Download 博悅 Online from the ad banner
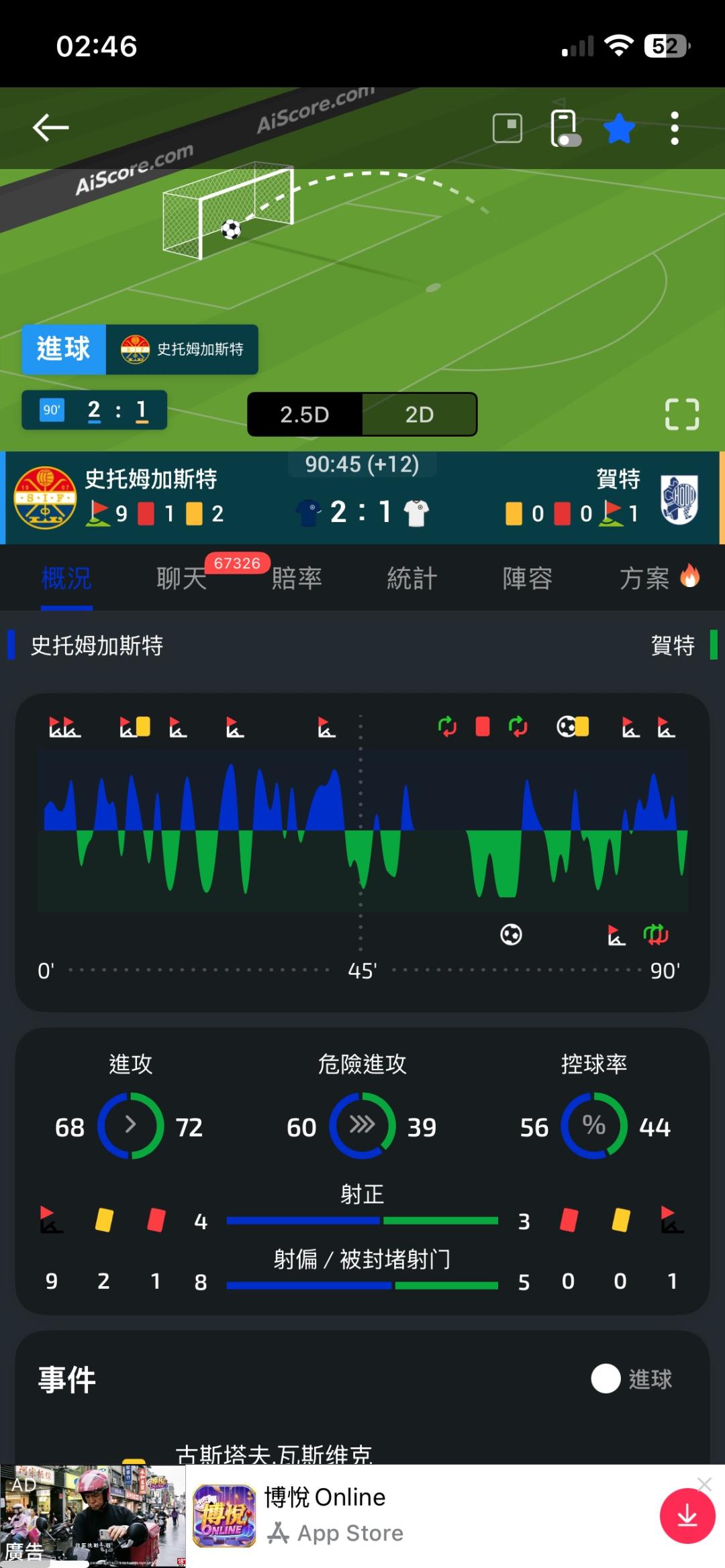 687,1516
